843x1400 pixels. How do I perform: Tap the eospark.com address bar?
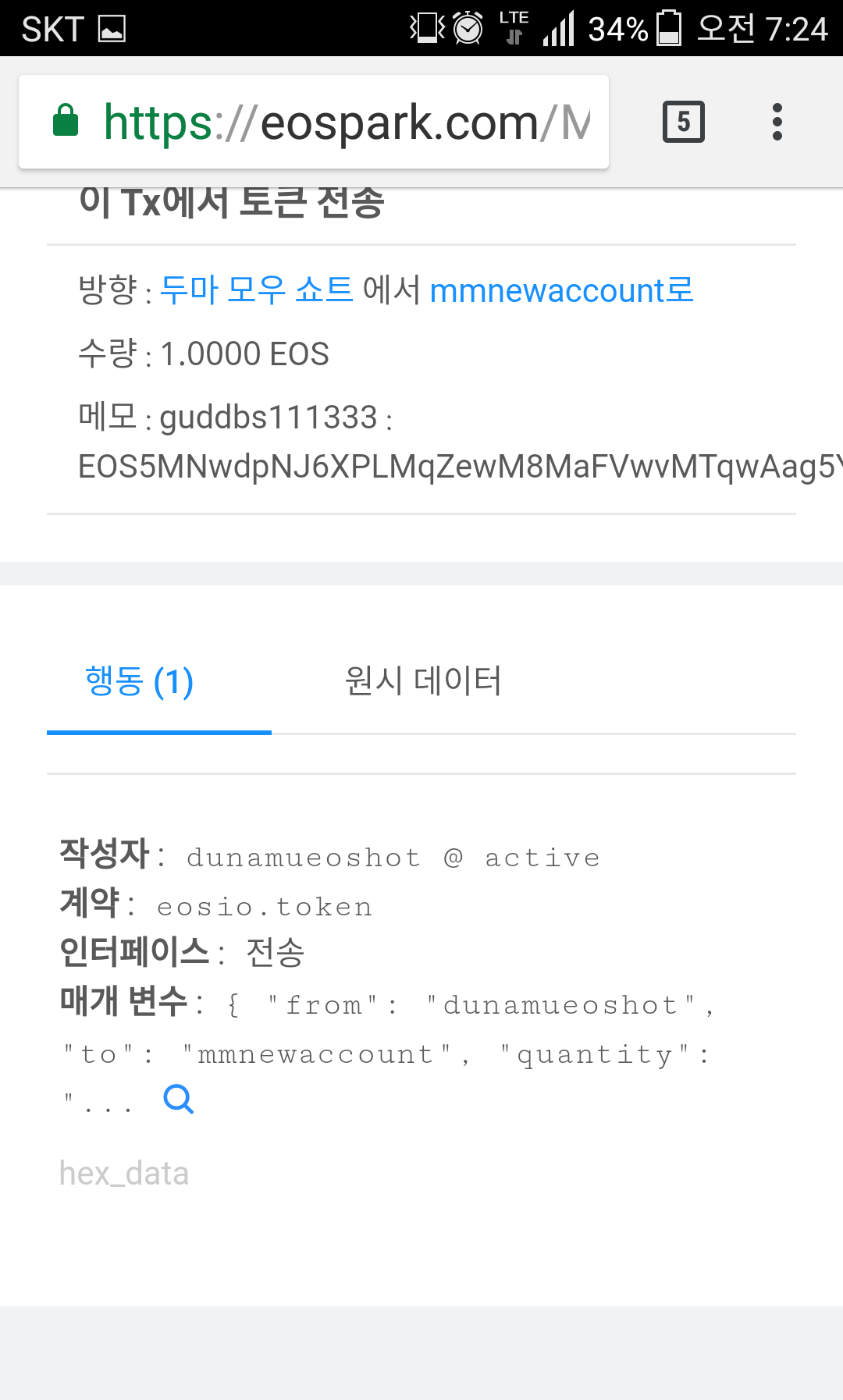pyautogui.click(x=314, y=122)
